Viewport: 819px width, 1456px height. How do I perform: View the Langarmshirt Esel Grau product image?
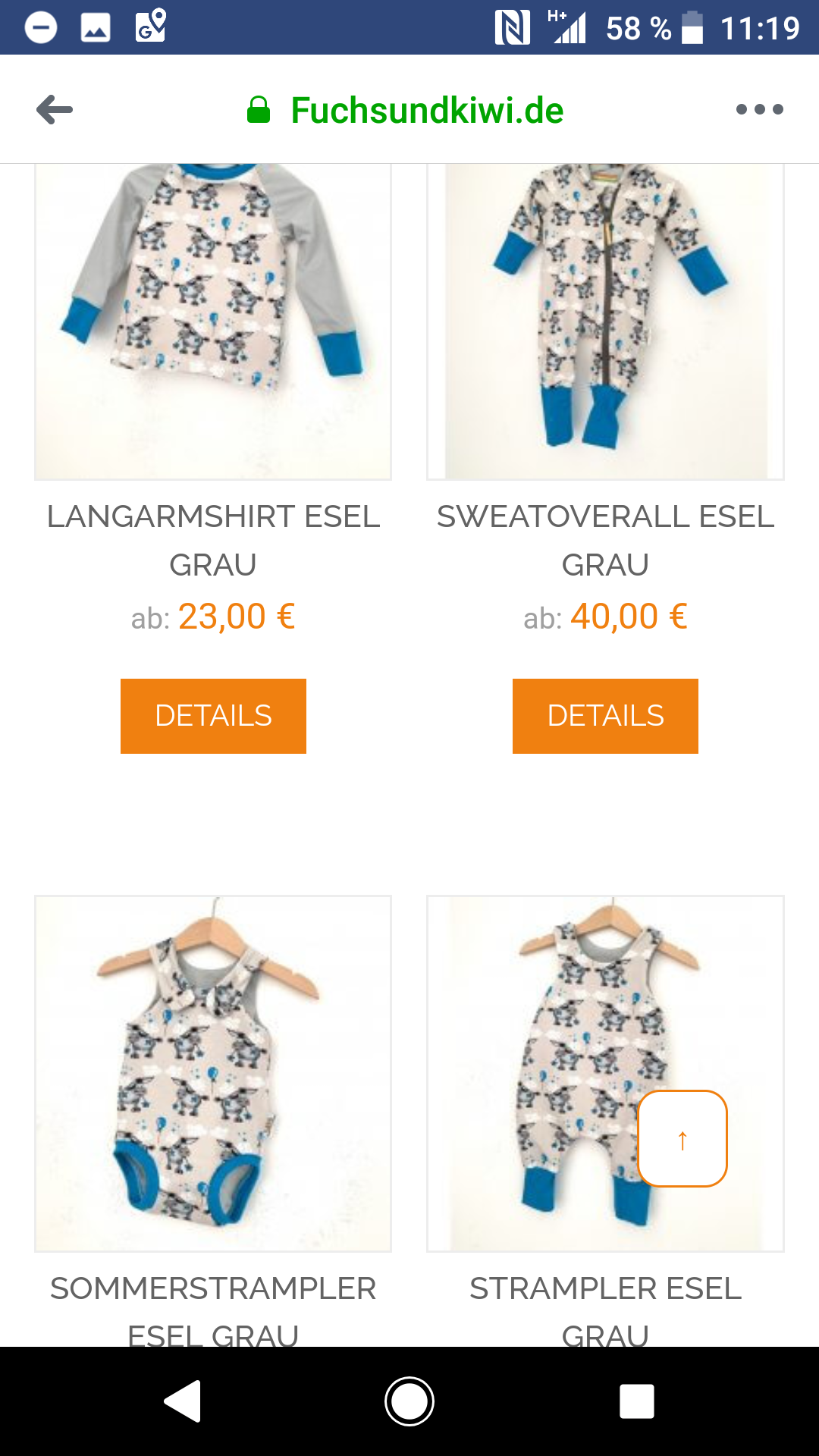(213, 322)
